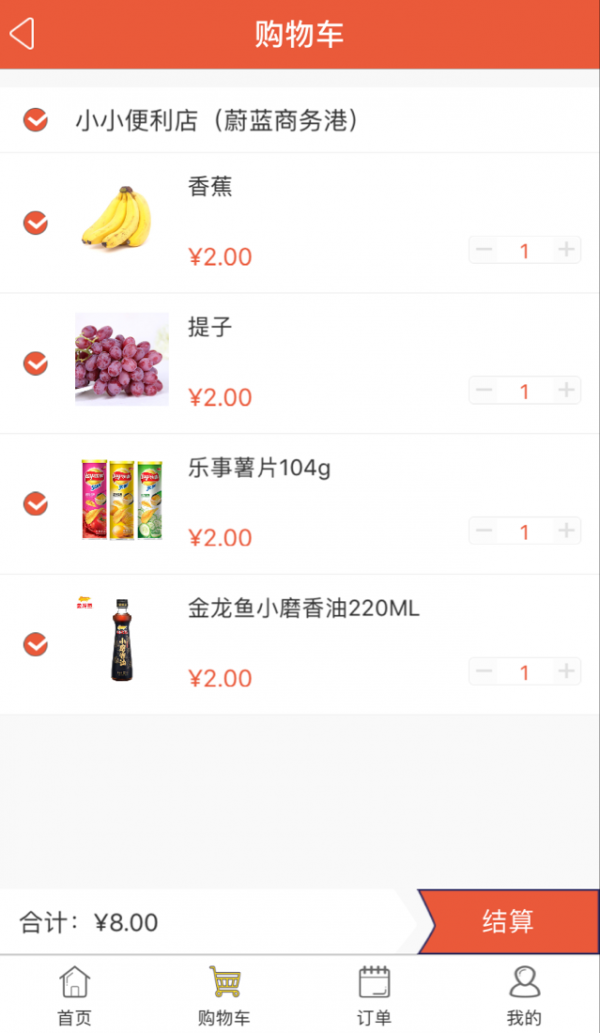This screenshot has width=600, height=1033.
Task: Switch to the 首页 home tab
Action: 74,995
